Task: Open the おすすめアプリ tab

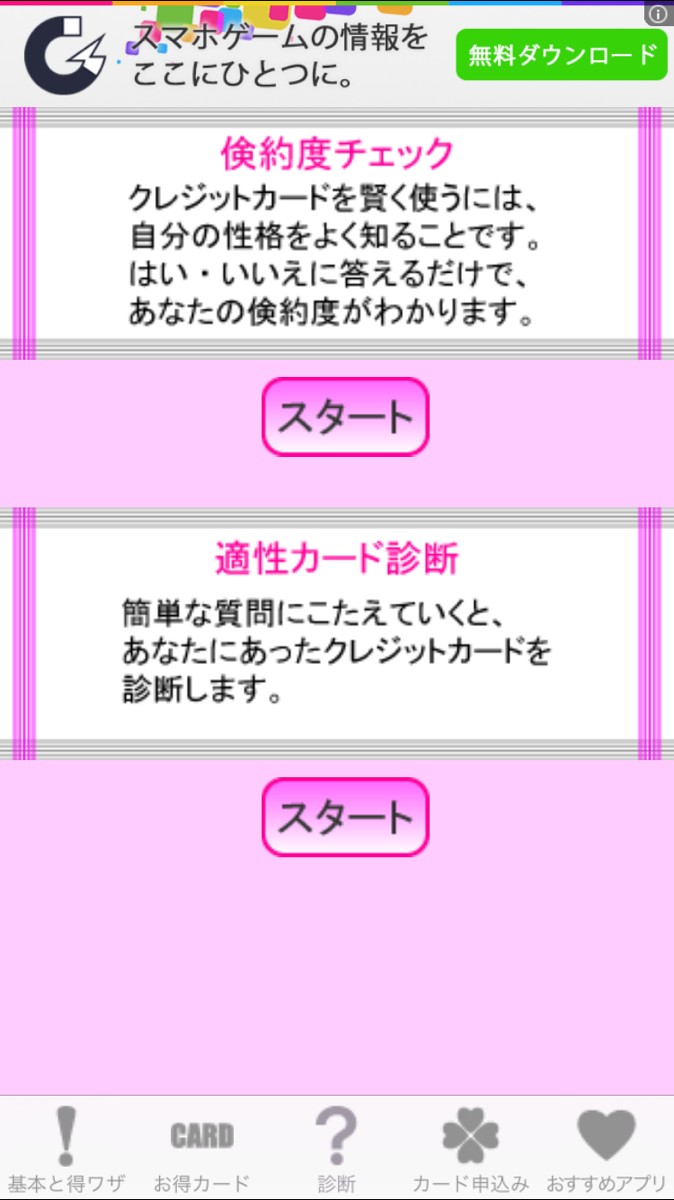Action: [606, 1150]
